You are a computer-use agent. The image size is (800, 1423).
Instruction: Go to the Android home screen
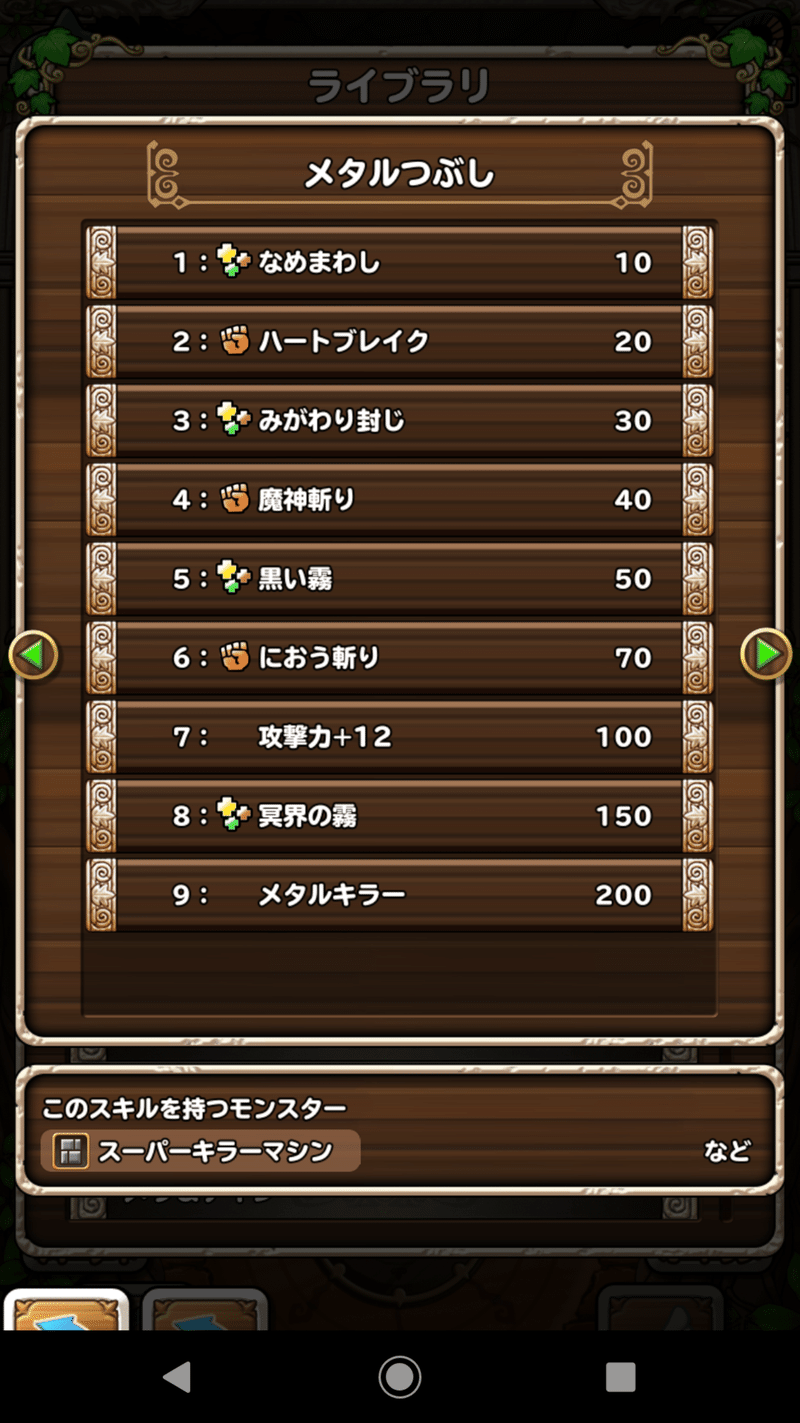coord(399,1377)
